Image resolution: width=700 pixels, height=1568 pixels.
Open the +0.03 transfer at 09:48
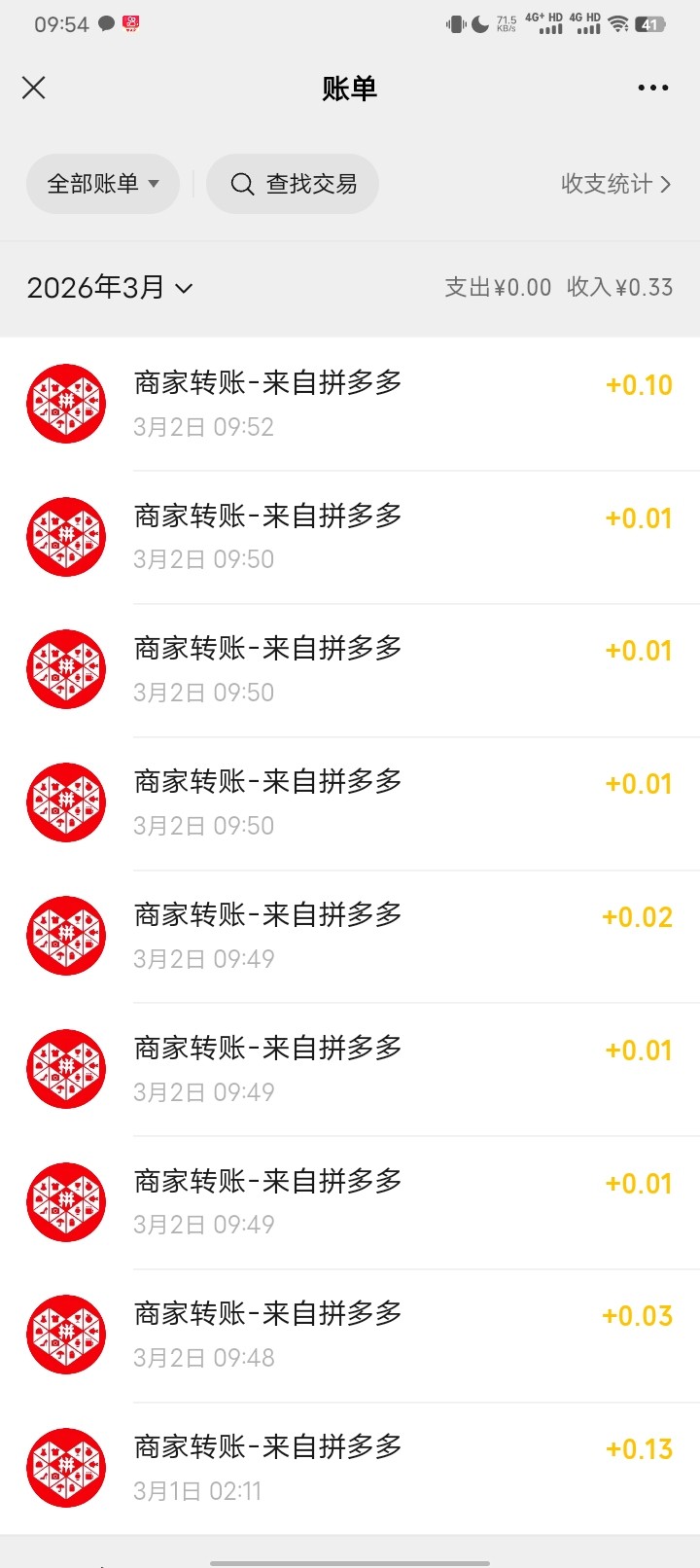tap(350, 1335)
